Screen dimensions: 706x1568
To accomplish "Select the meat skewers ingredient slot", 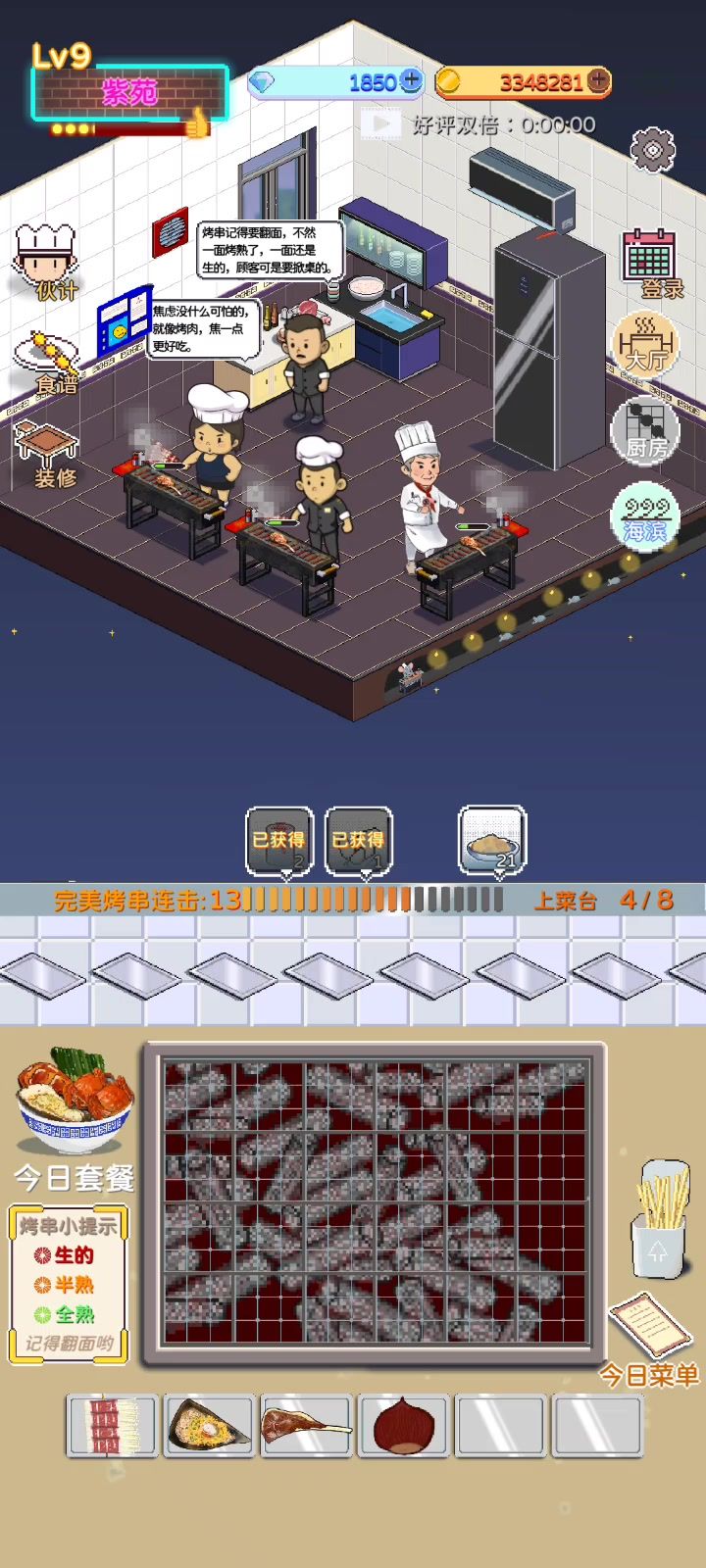I will pyautogui.click(x=113, y=1426).
